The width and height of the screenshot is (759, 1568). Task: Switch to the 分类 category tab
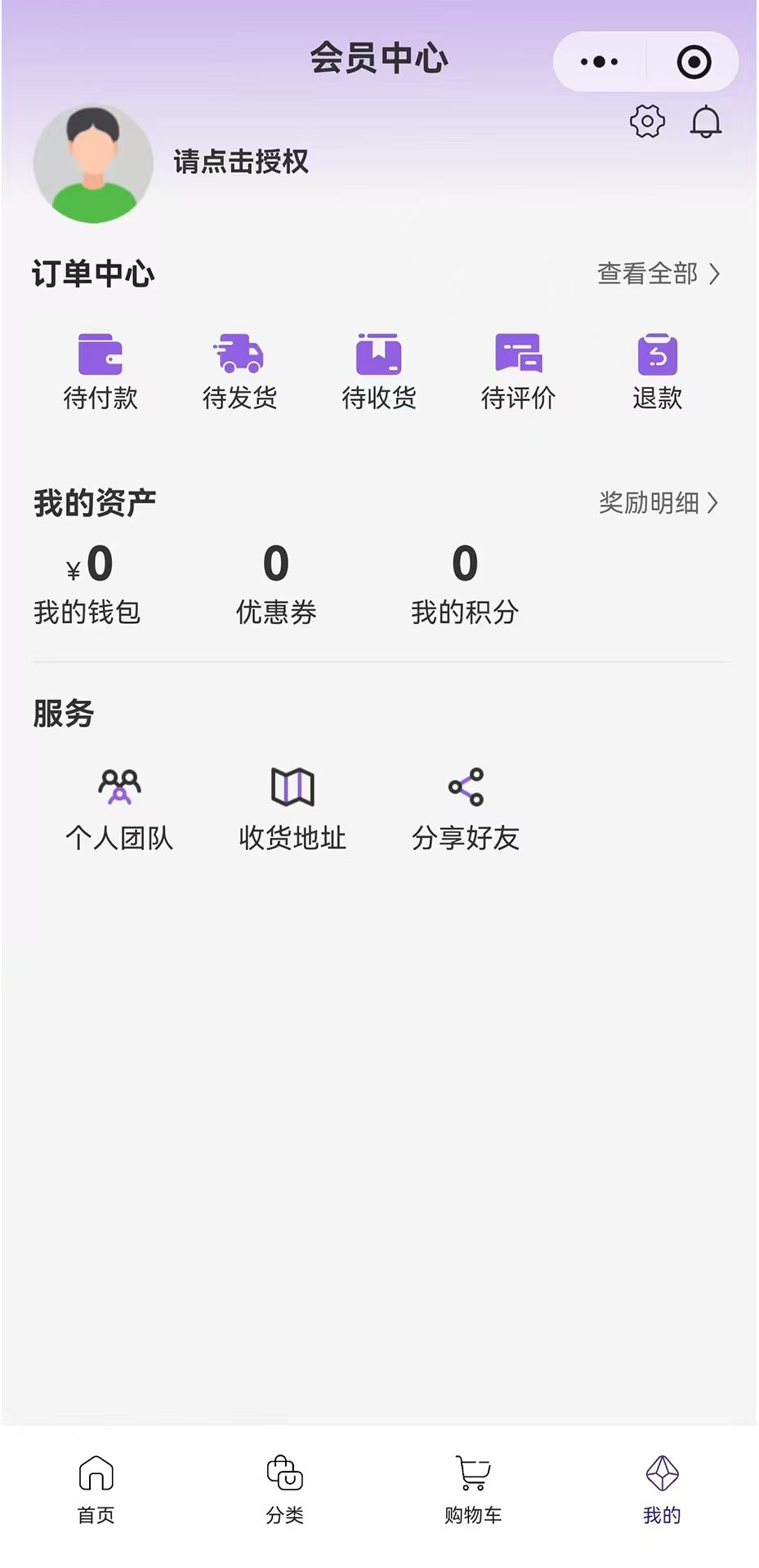tap(284, 1488)
